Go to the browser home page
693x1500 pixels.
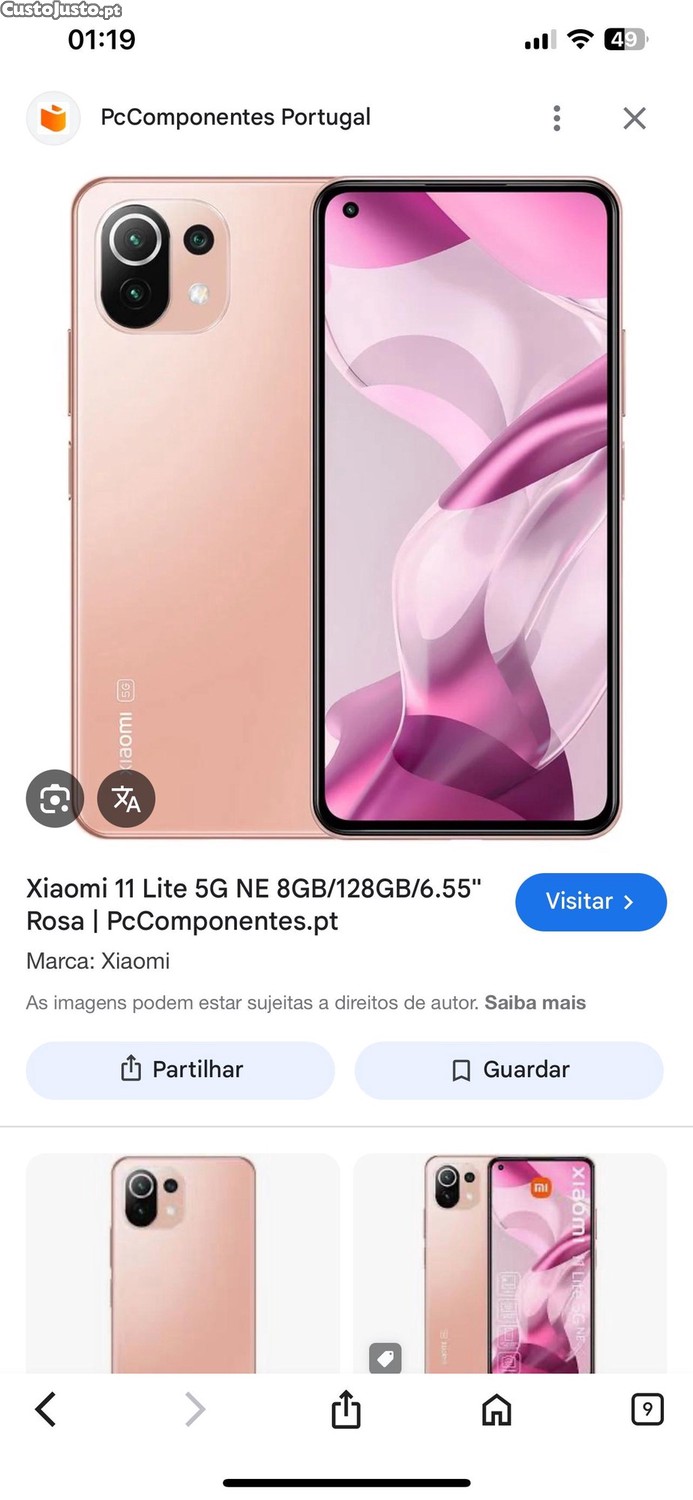tap(496, 1410)
